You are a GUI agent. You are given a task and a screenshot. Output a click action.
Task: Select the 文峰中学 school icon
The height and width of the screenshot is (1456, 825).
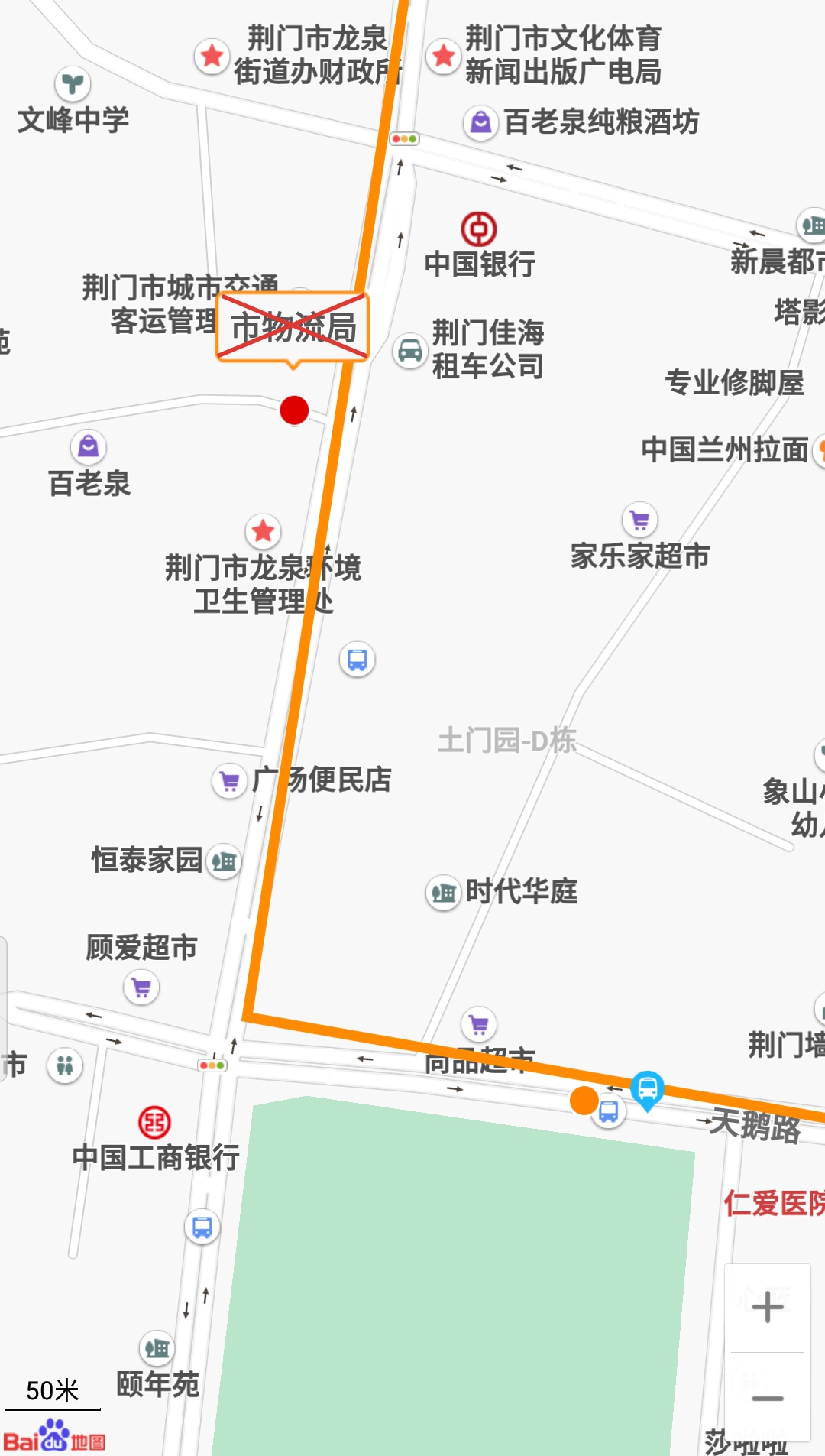coord(72,84)
